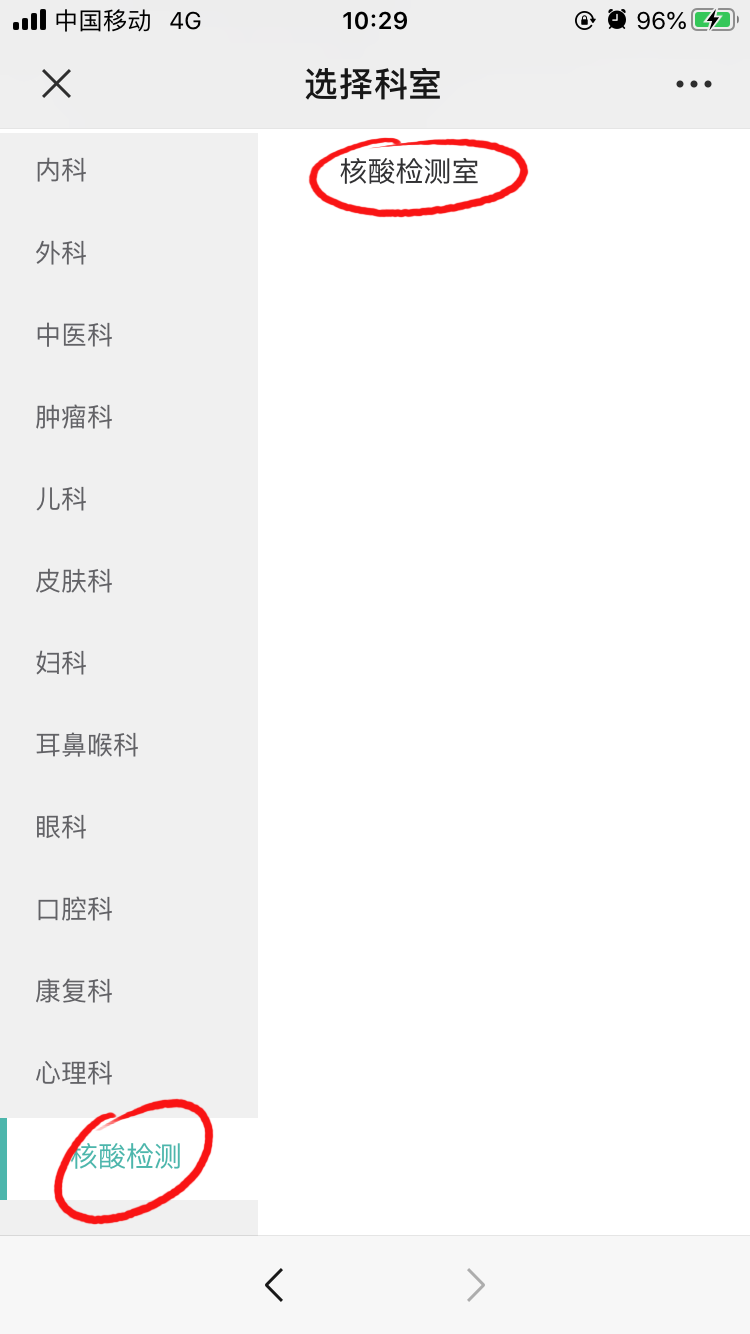This screenshot has width=750, height=1334.
Task: Tap the 眼科 category
Action: pos(129,827)
